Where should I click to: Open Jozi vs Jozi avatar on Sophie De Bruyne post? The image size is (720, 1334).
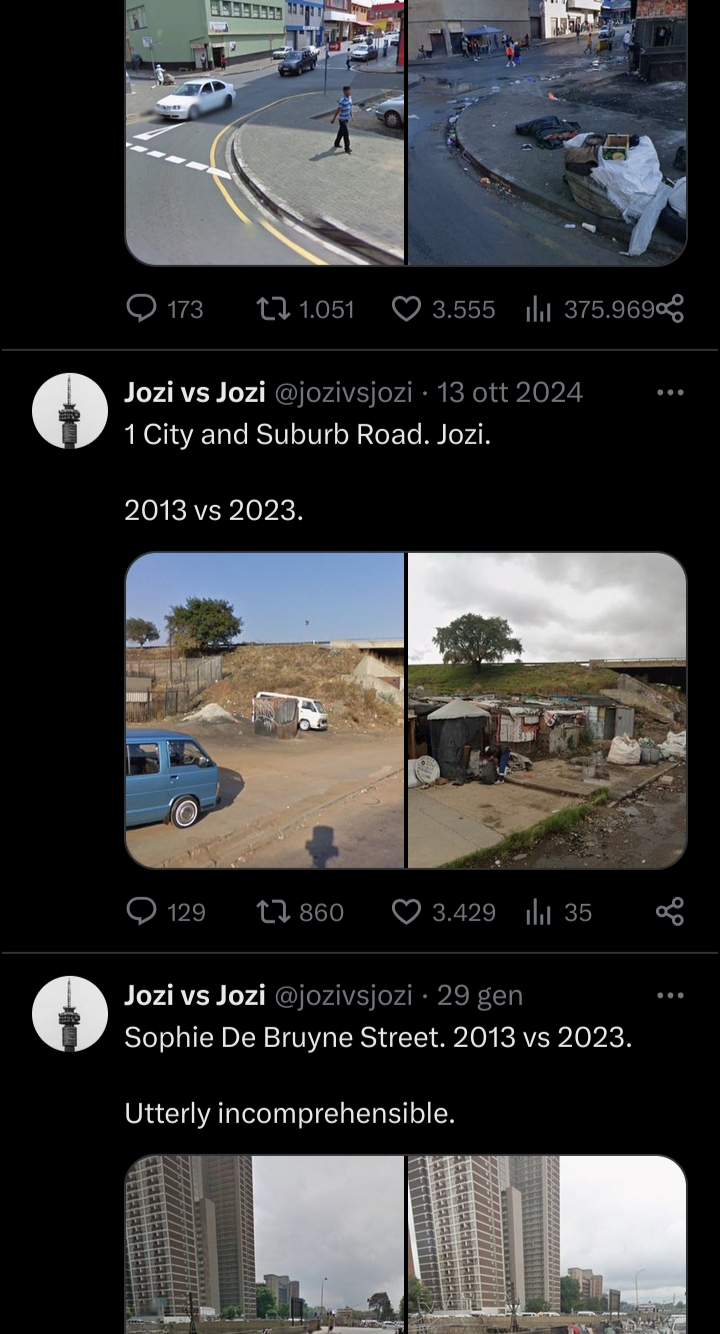coord(69,1014)
